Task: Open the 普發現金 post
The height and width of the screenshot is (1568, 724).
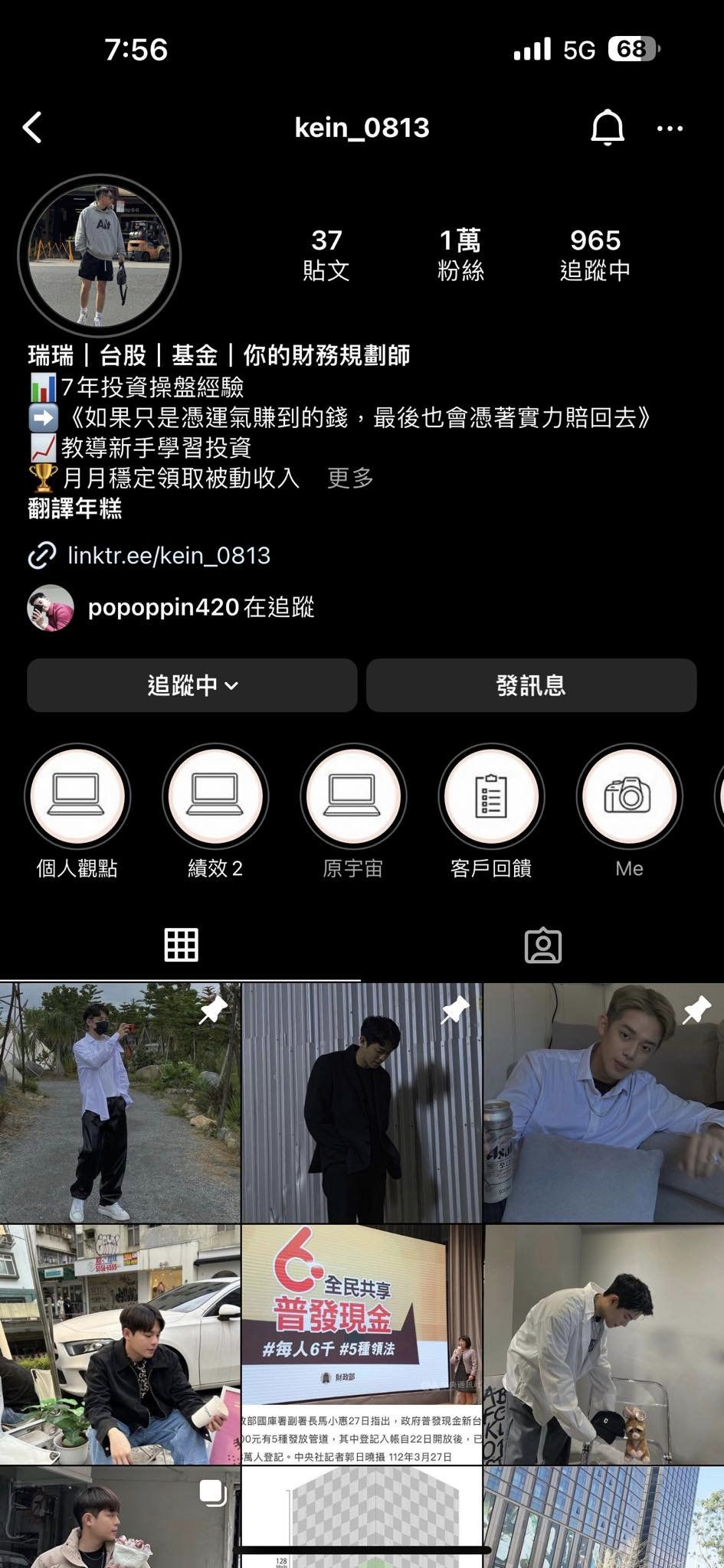Action: click(362, 1344)
